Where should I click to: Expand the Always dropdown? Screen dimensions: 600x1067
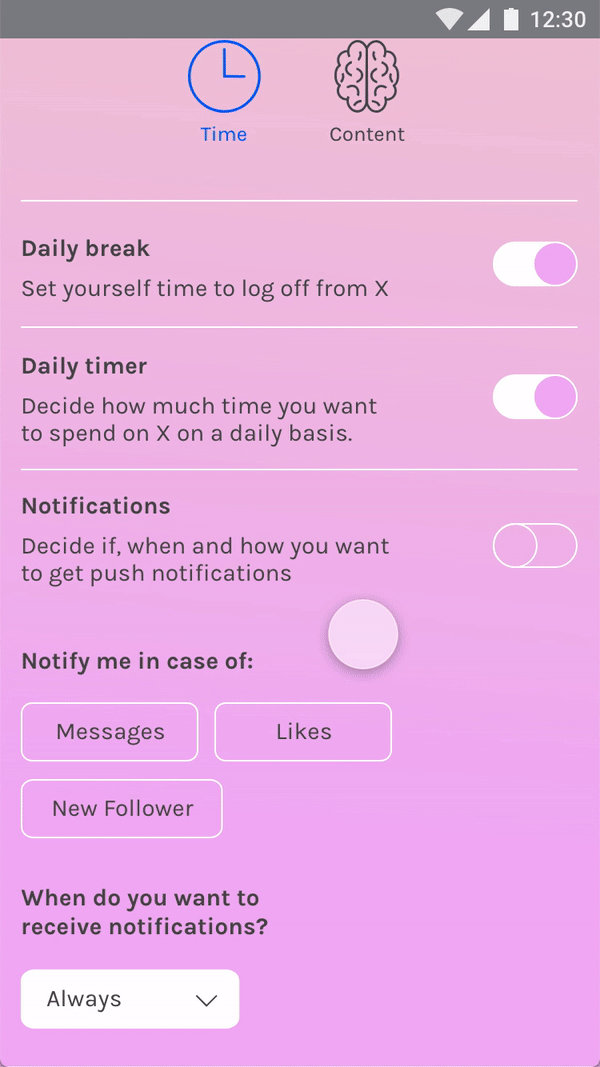click(x=130, y=999)
